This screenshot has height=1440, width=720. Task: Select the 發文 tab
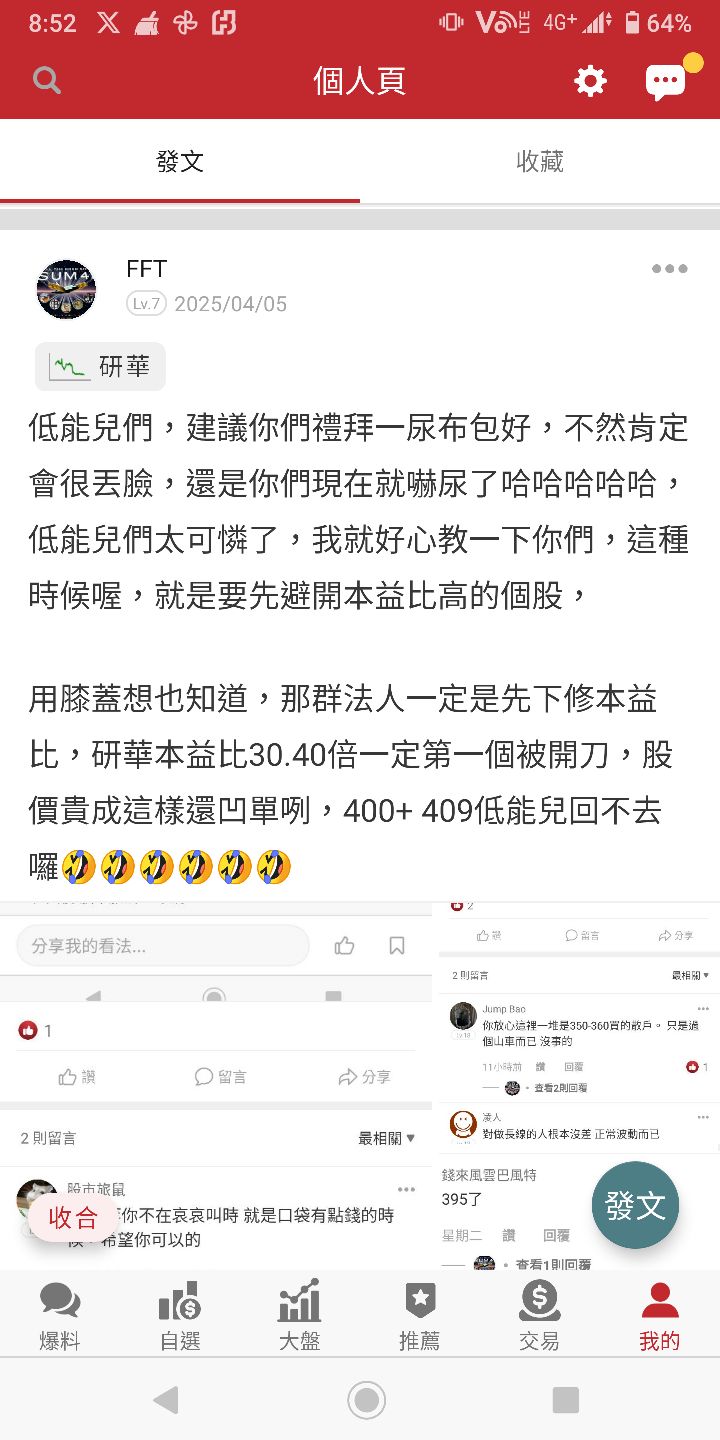coord(180,161)
